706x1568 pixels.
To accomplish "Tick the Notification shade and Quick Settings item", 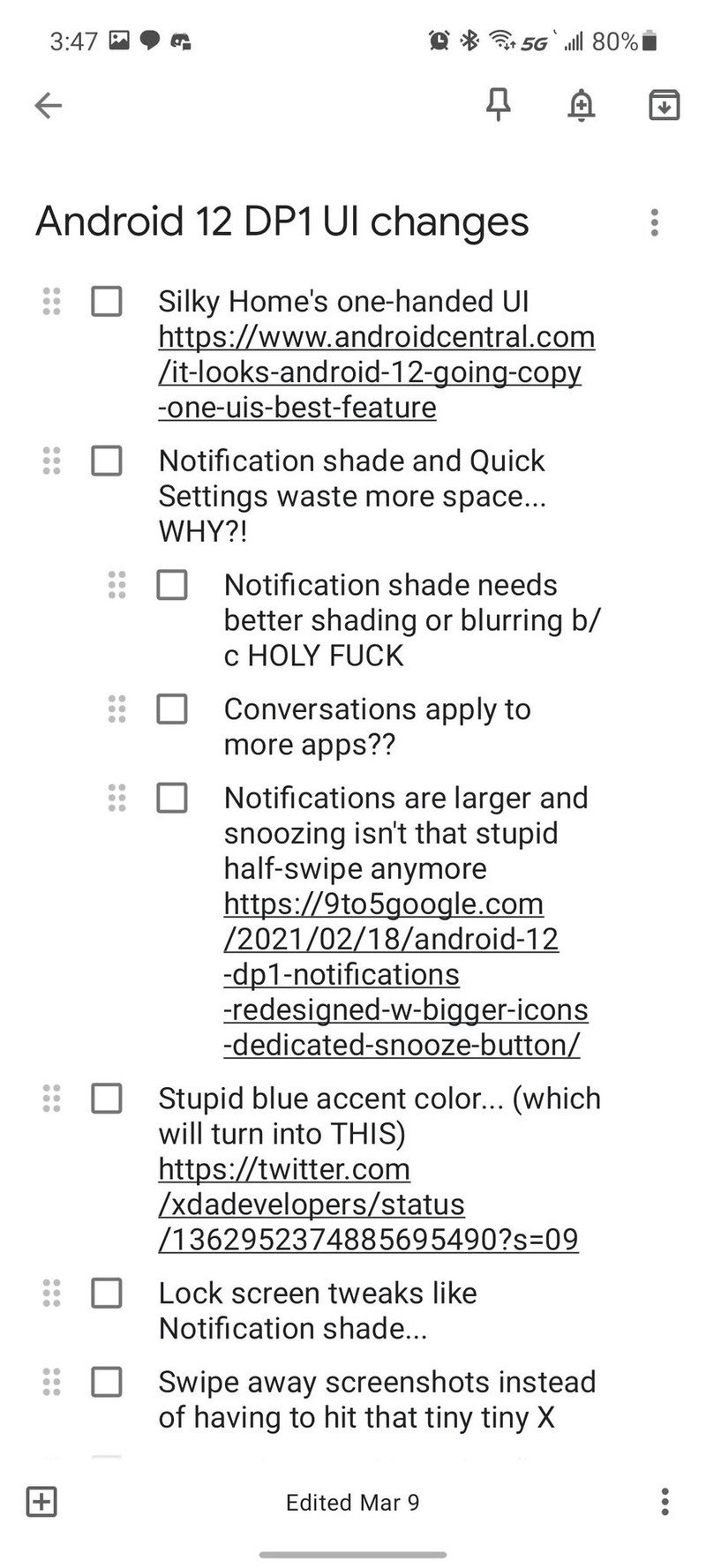I will click(107, 461).
